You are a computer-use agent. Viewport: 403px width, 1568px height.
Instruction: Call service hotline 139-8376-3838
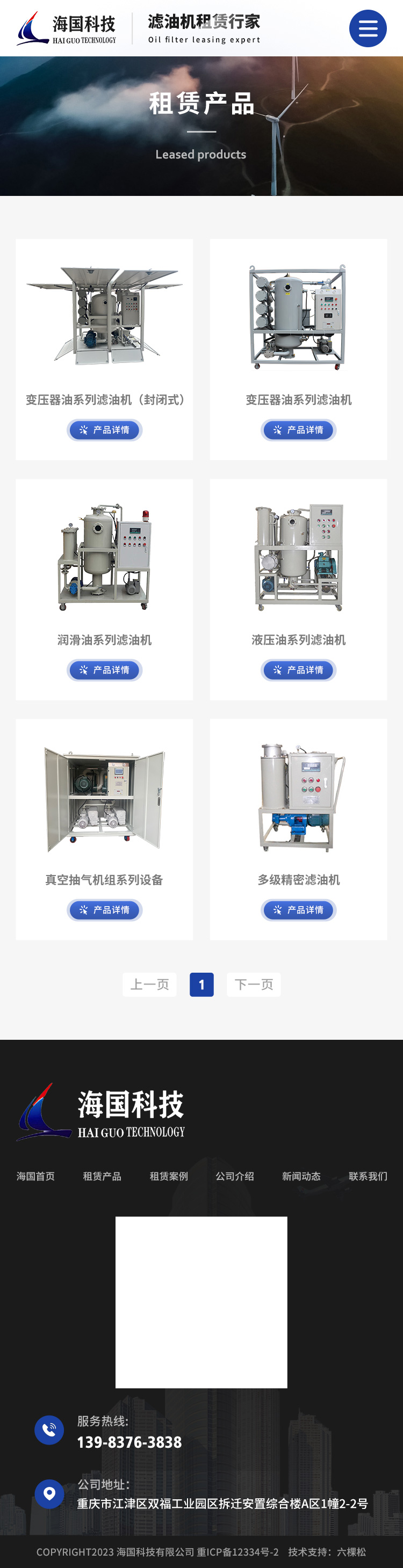coord(129,1442)
